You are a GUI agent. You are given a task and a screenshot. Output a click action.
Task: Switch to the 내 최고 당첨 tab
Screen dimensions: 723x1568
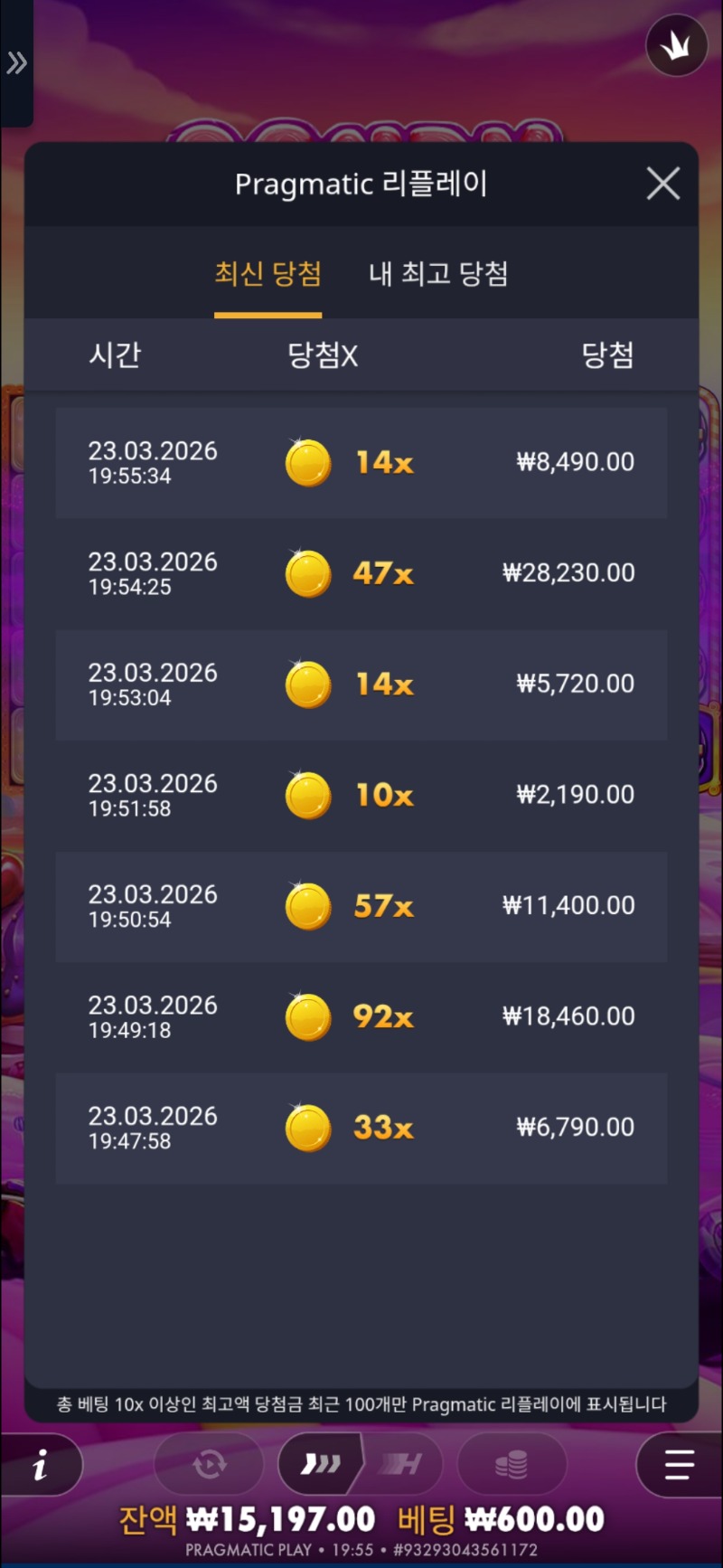(438, 274)
